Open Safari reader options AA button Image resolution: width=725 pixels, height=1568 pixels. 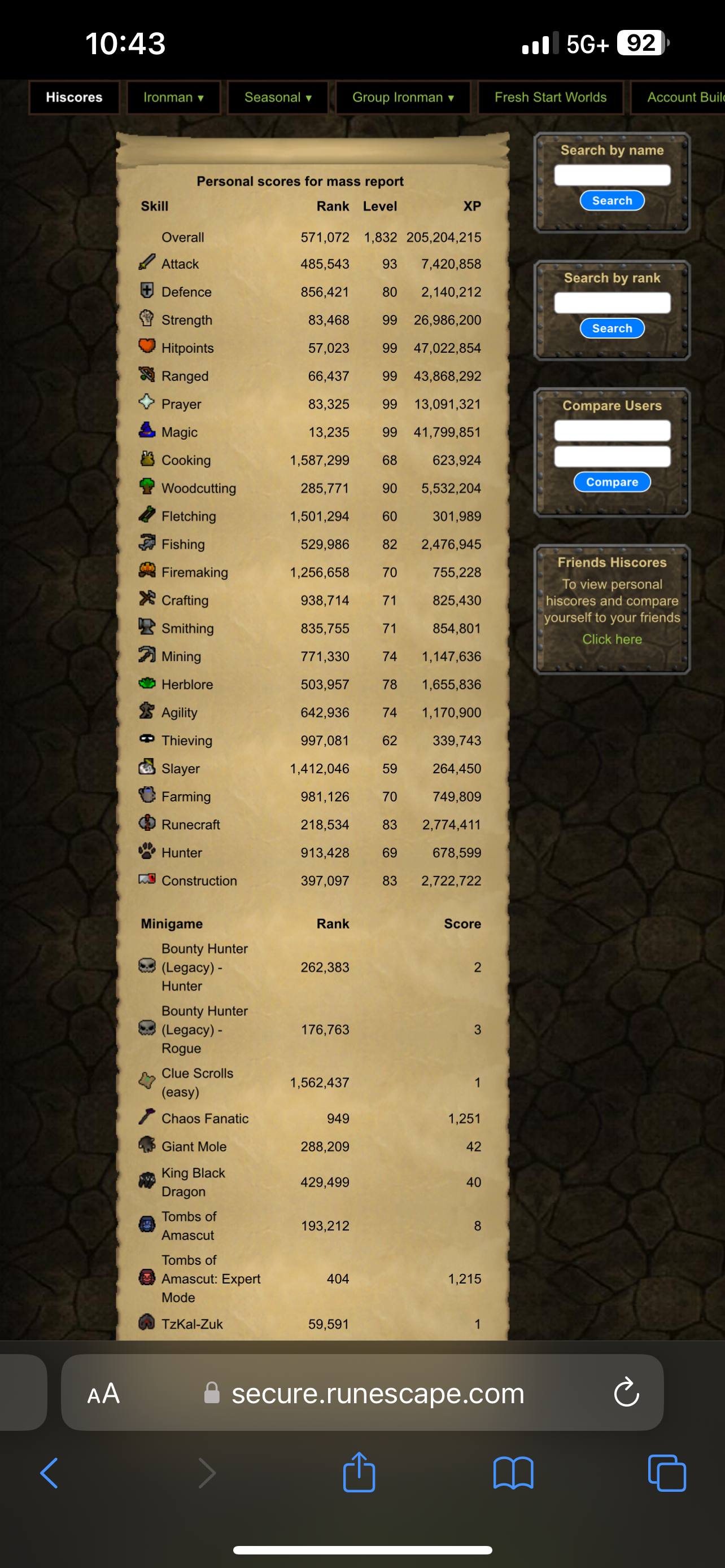click(103, 1393)
